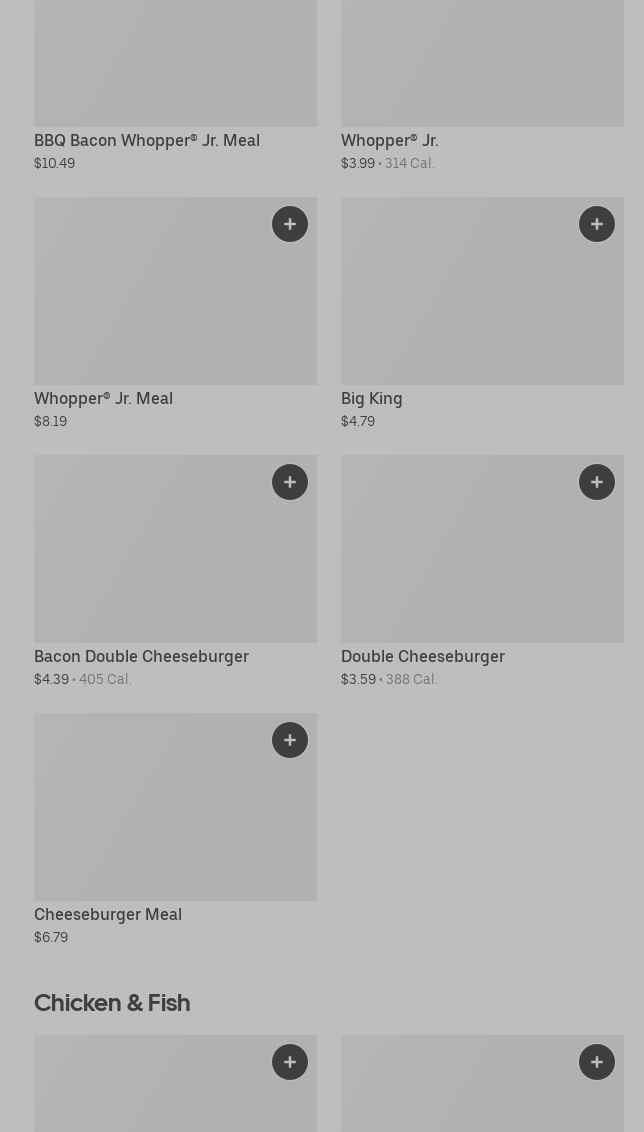Add Cheeseburger Meal to the order
644x1132 pixels.
pyautogui.click(x=290, y=740)
